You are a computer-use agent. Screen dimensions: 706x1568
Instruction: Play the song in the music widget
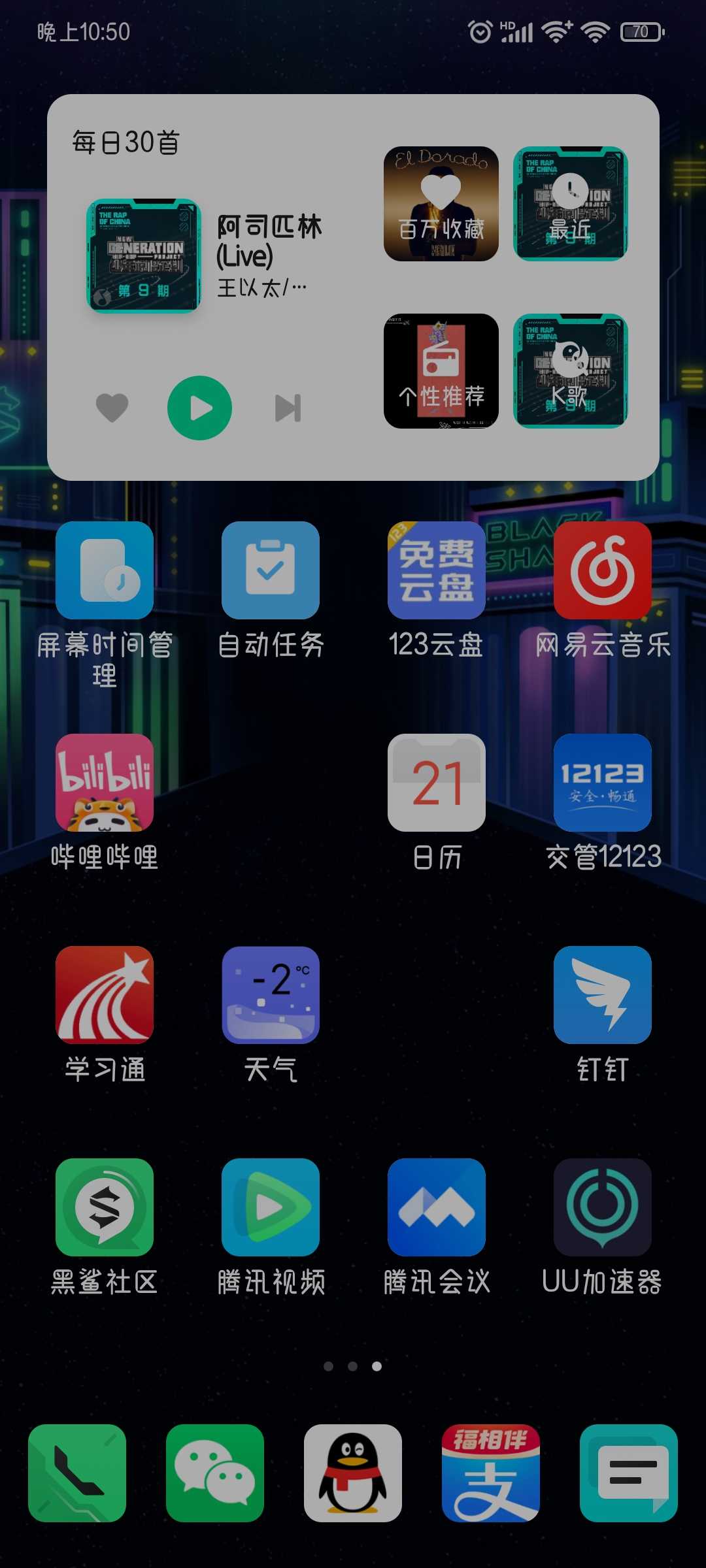(199, 408)
